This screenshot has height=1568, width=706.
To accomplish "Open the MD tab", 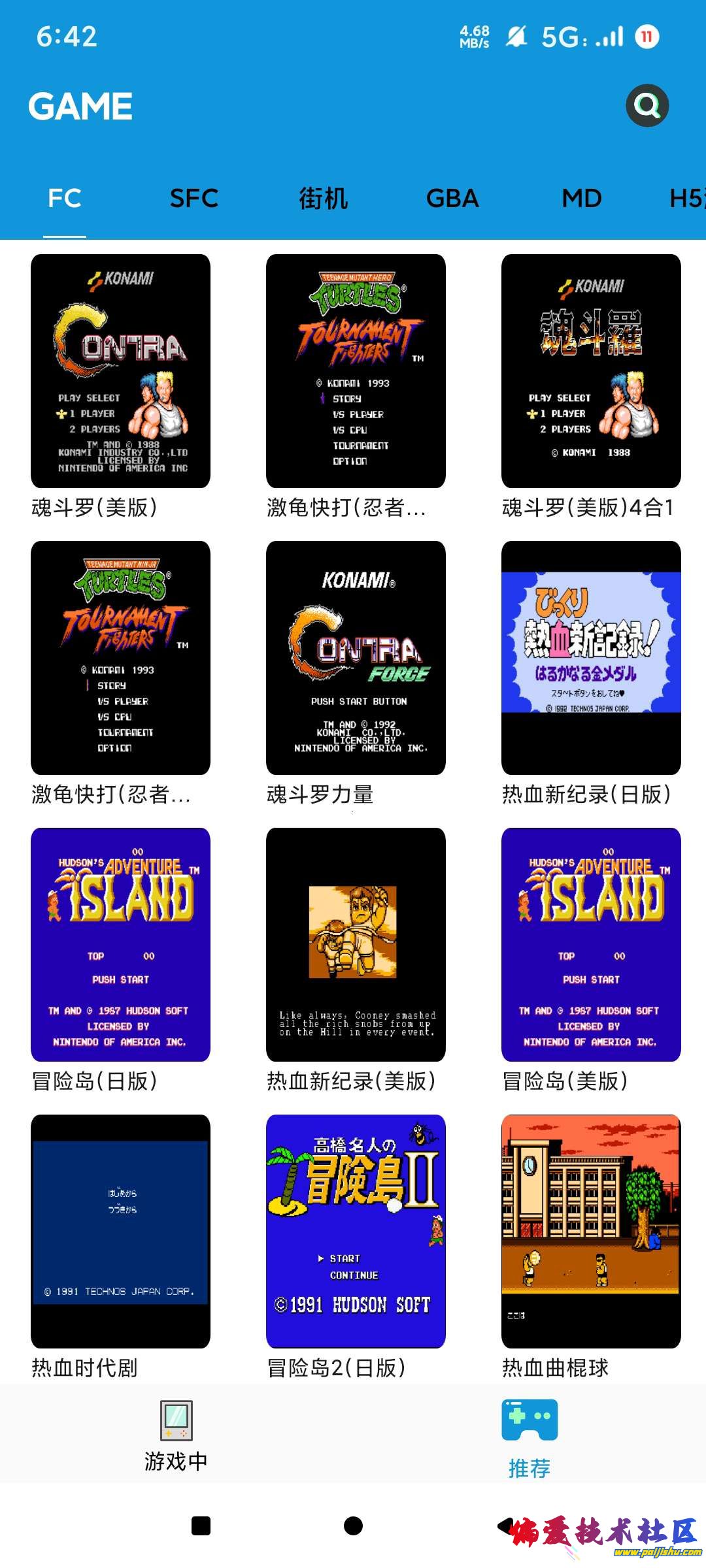I will [x=582, y=198].
